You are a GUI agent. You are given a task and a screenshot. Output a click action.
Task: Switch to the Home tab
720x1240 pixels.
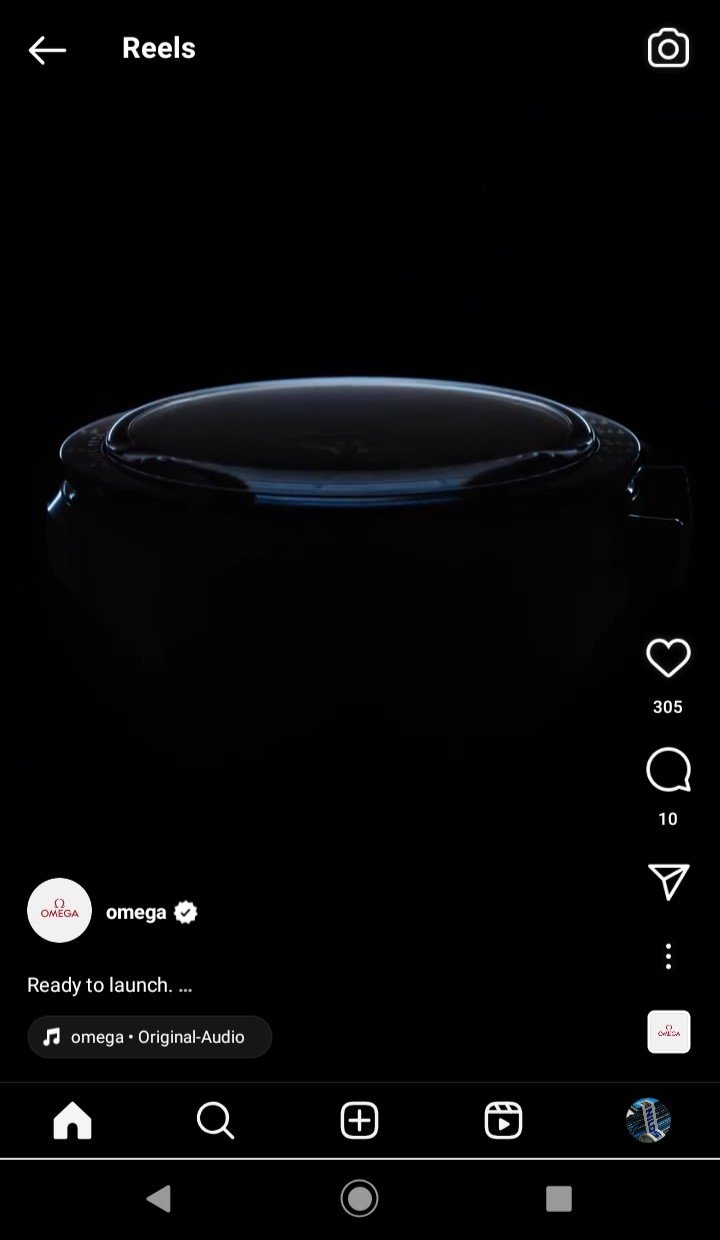pyautogui.click(x=72, y=1121)
